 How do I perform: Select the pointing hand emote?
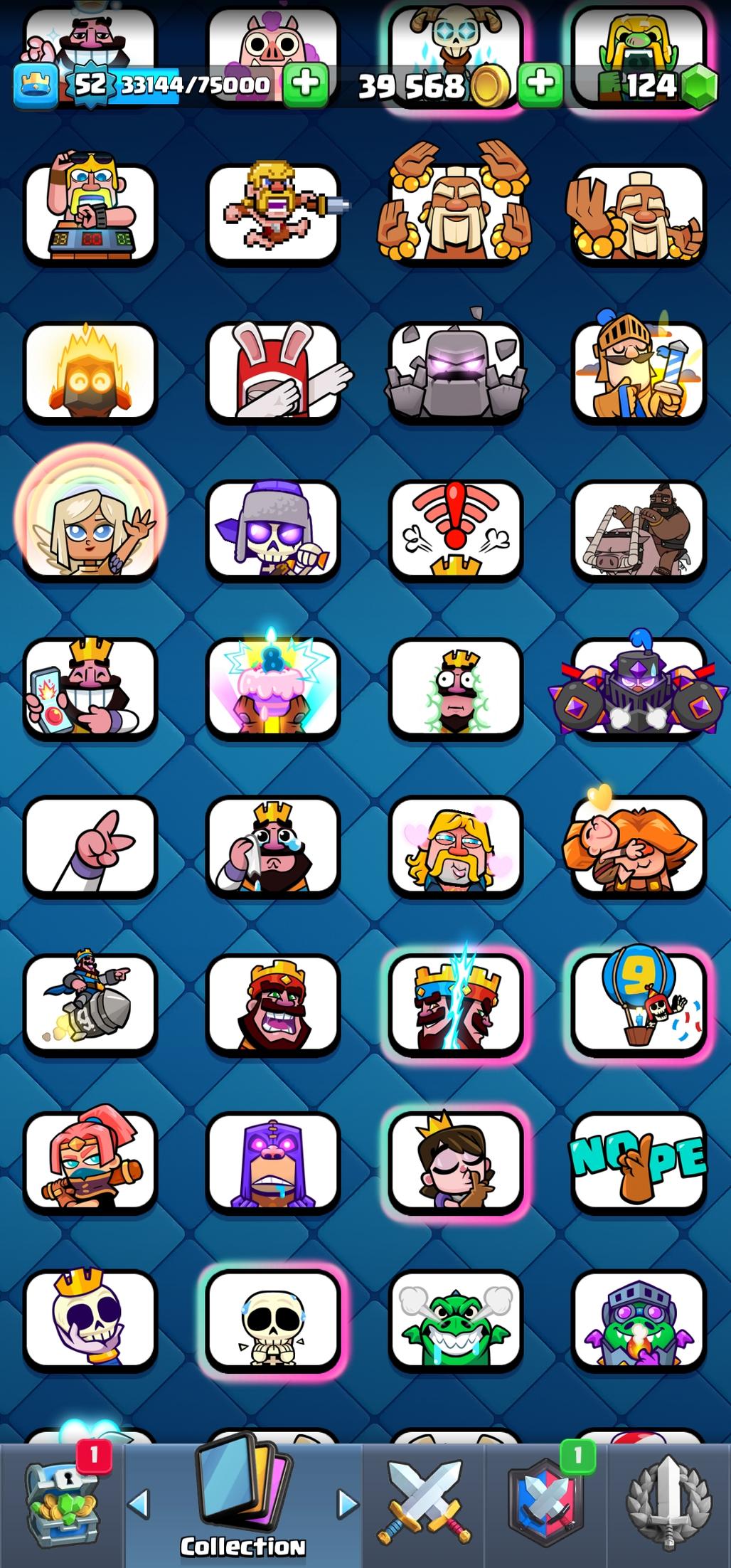pos(90,845)
